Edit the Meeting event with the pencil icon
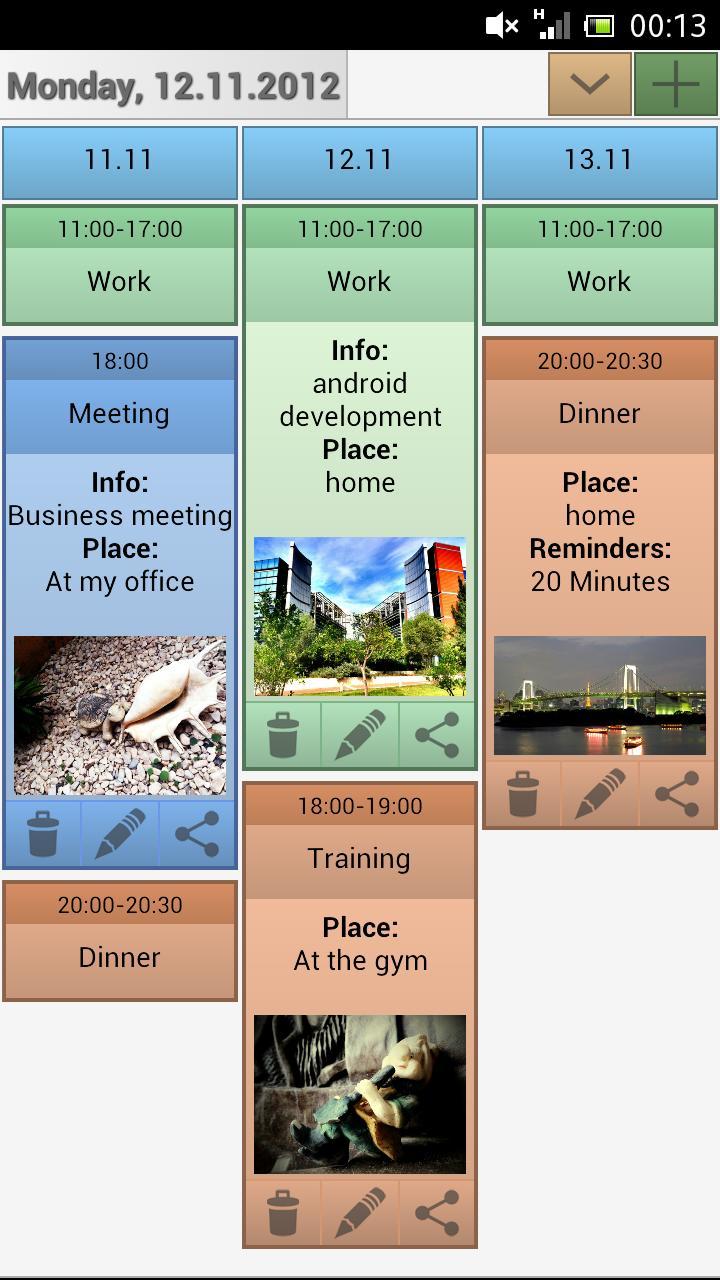 [x=120, y=833]
